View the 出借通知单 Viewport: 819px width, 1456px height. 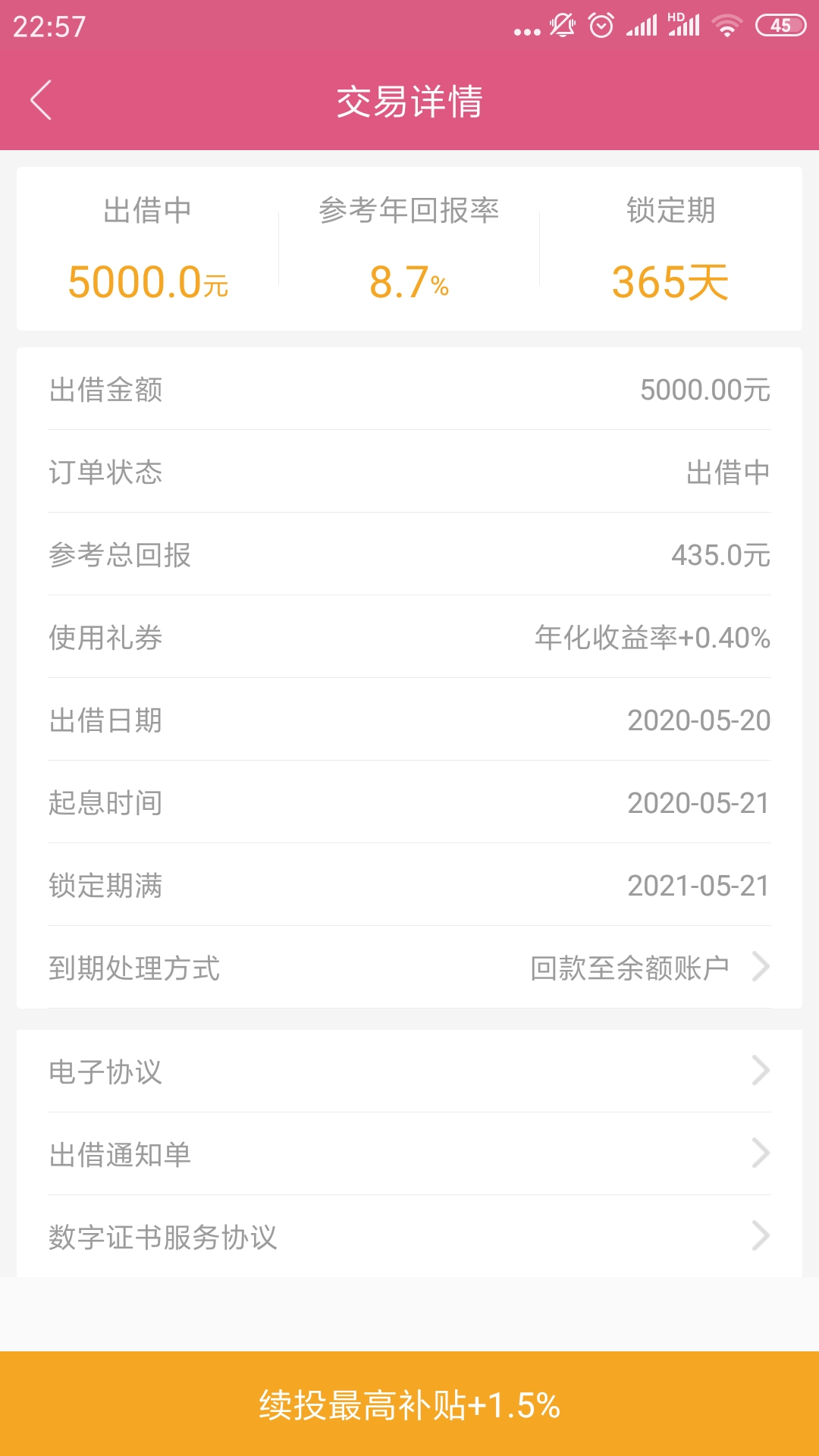[x=409, y=1154]
